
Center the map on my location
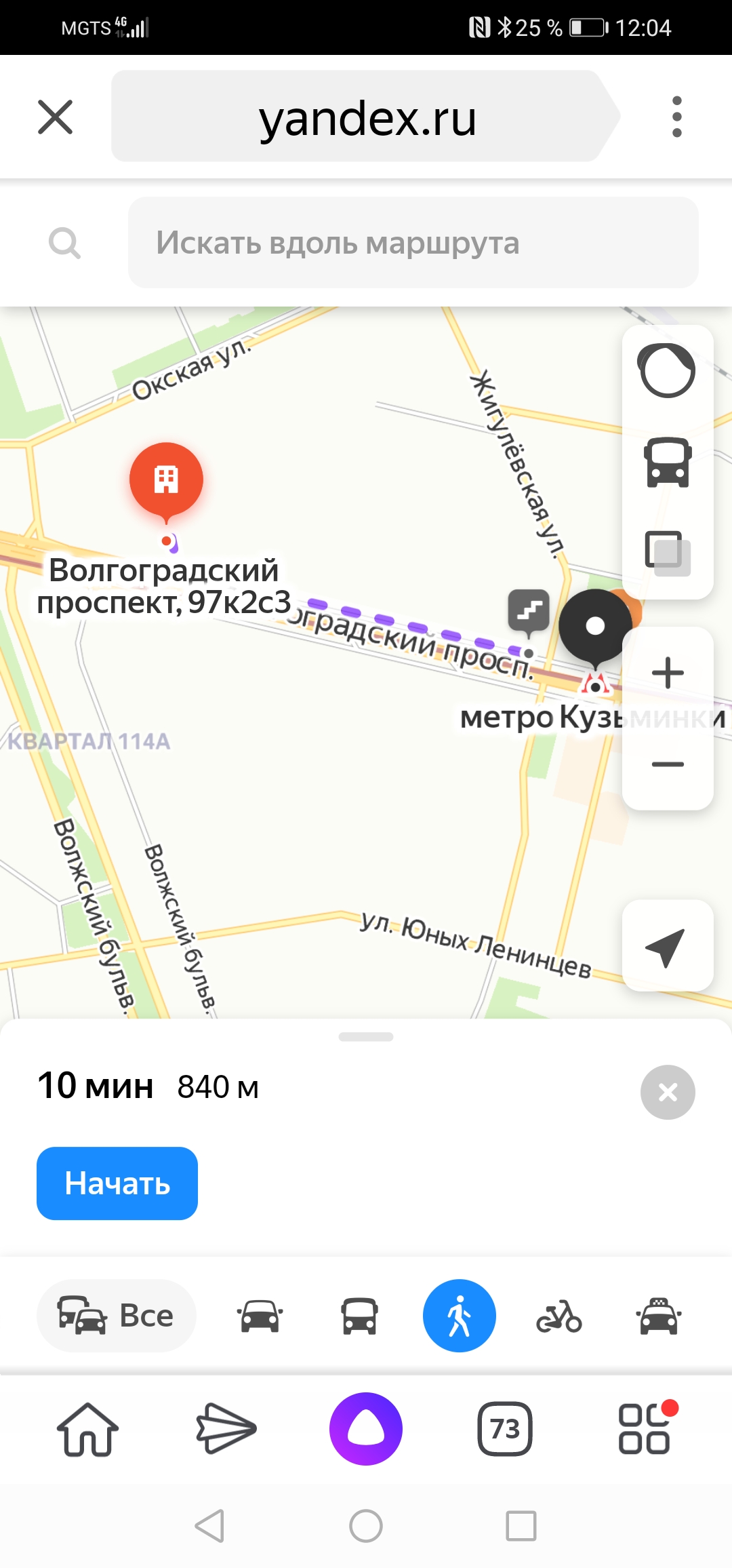click(668, 945)
